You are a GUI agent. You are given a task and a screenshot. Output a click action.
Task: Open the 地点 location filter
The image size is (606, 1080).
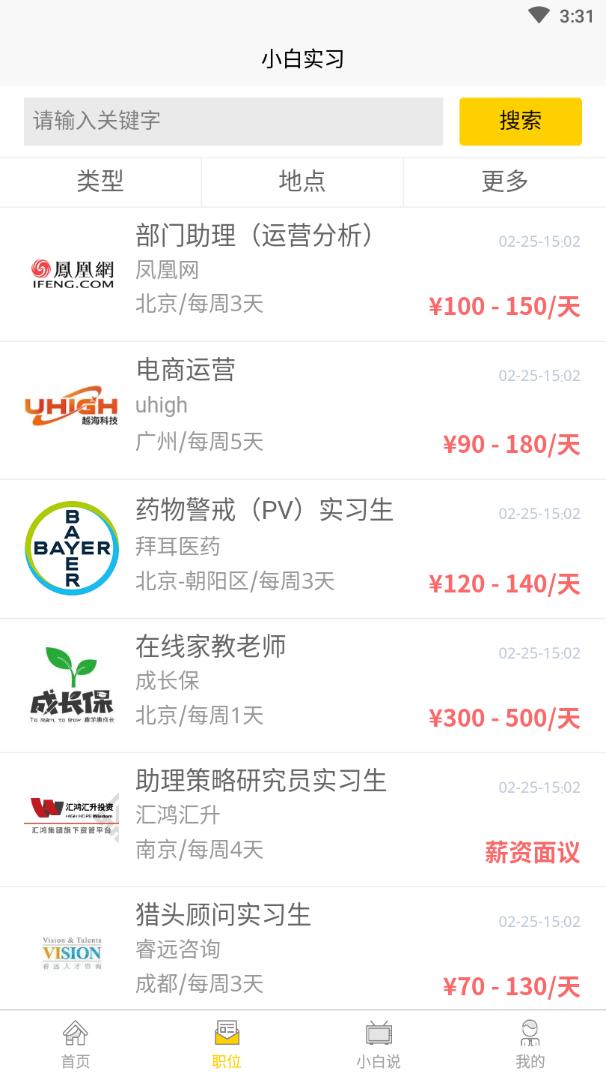coord(302,181)
